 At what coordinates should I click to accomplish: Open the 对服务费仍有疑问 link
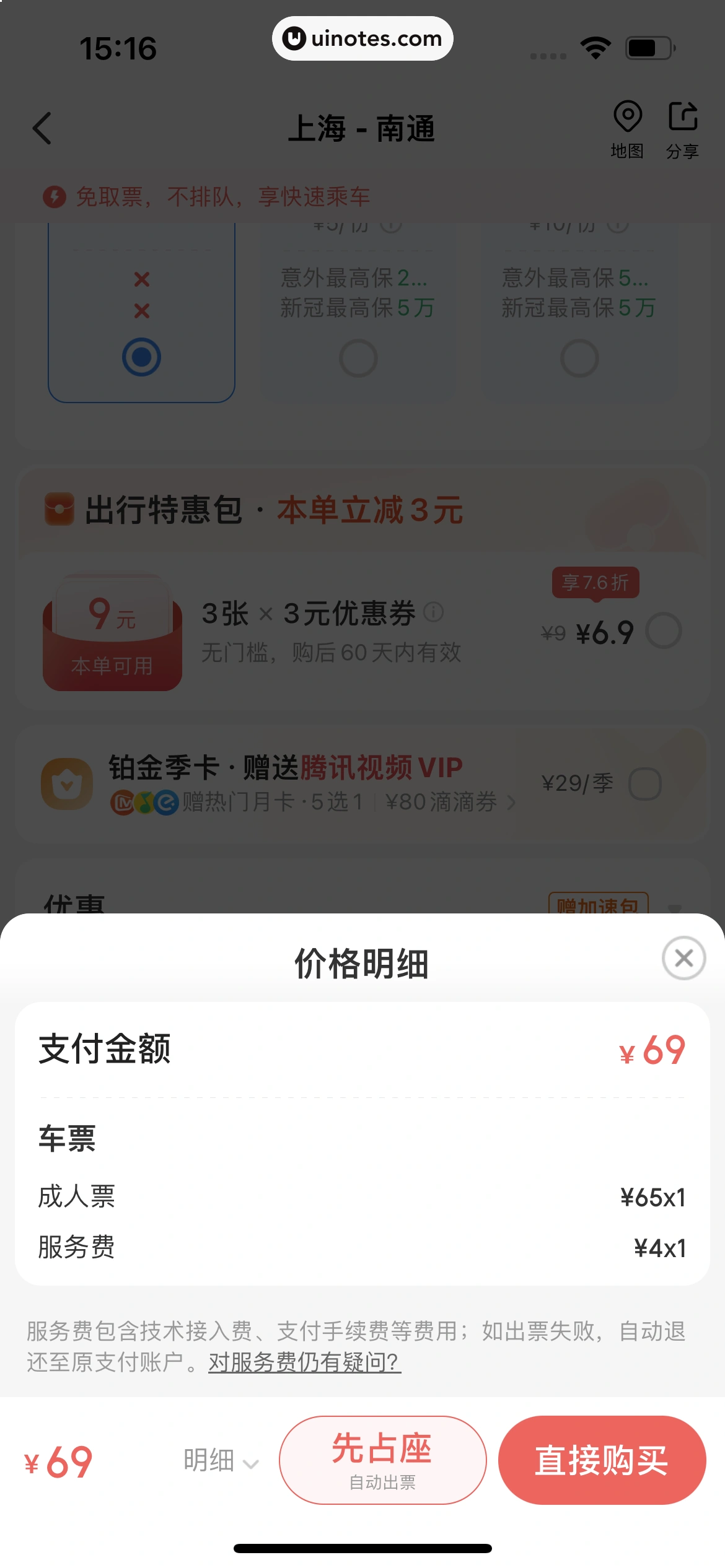(x=304, y=1362)
